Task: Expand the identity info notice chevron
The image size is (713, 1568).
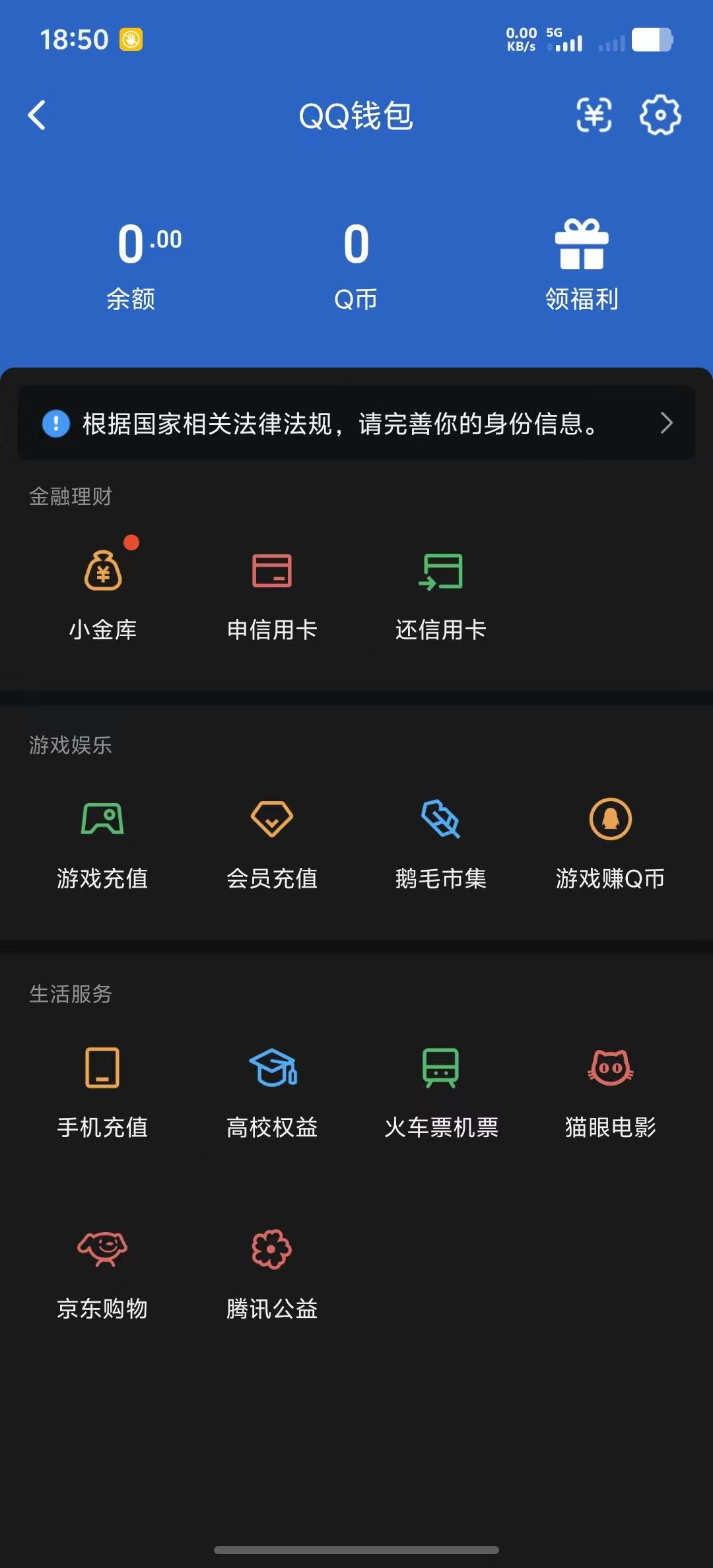Action: 666,423
